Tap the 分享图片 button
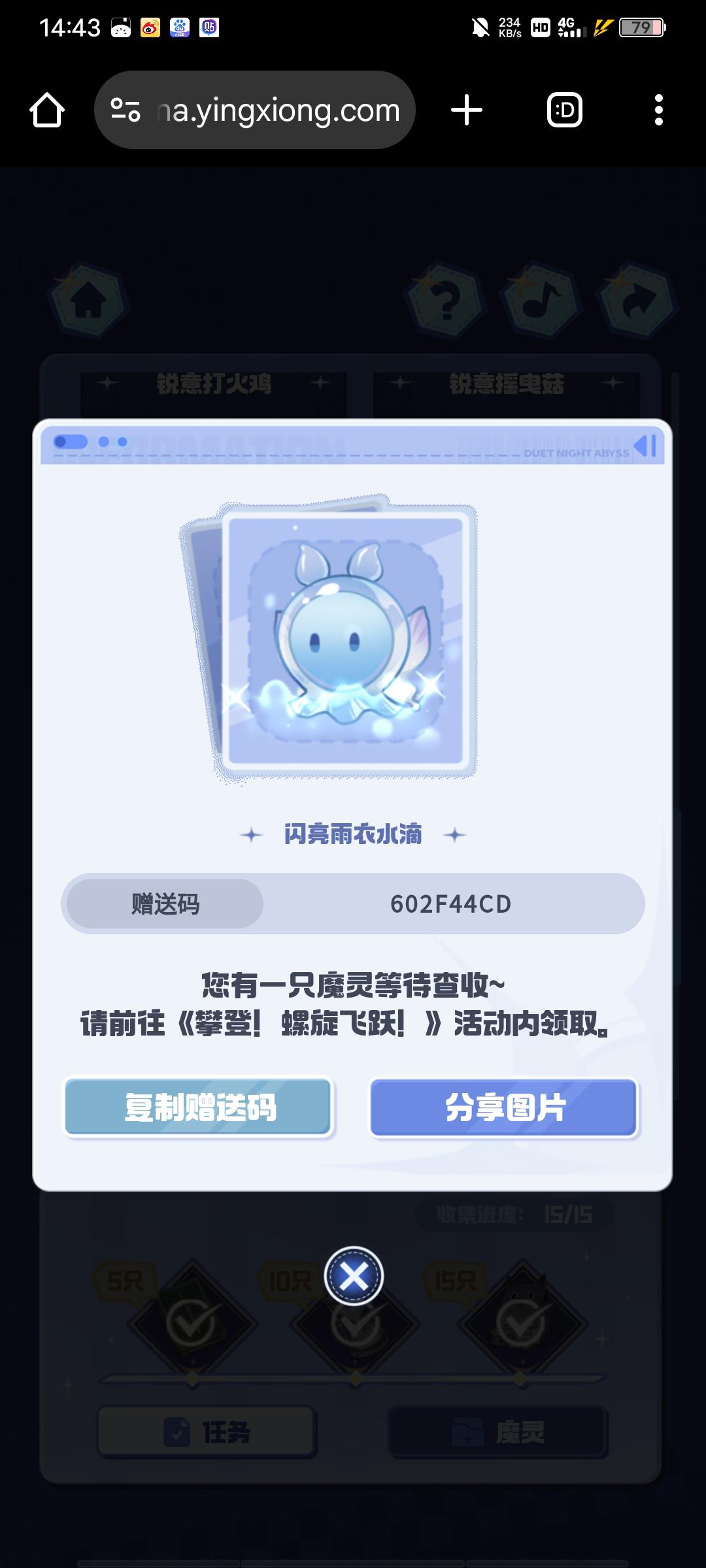This screenshot has height=1568, width=706. [x=503, y=1107]
